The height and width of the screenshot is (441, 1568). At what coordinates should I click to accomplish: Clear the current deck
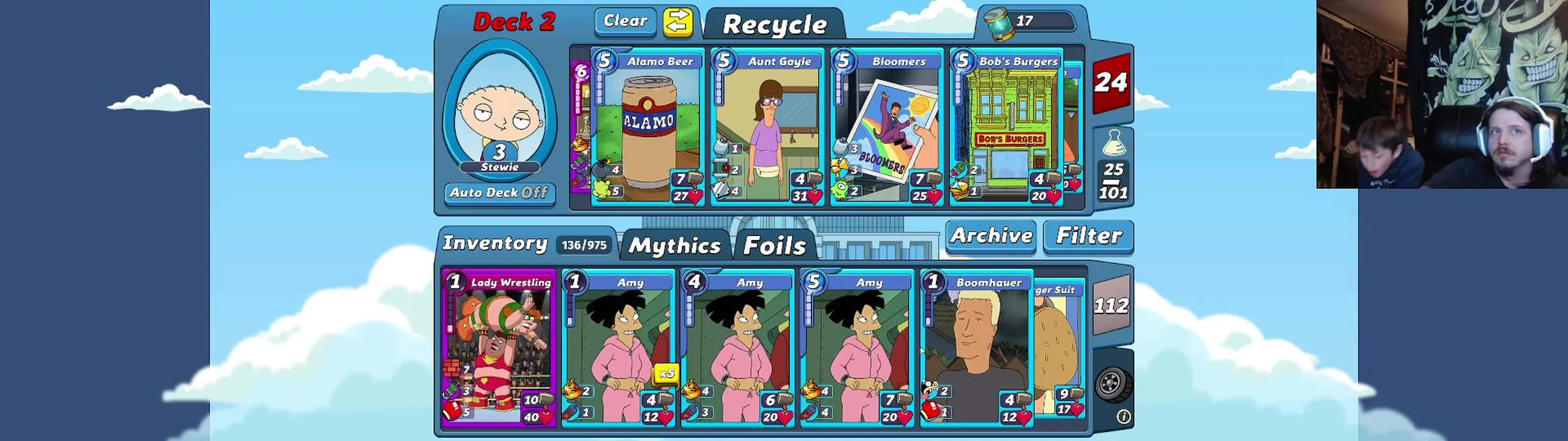pos(625,21)
